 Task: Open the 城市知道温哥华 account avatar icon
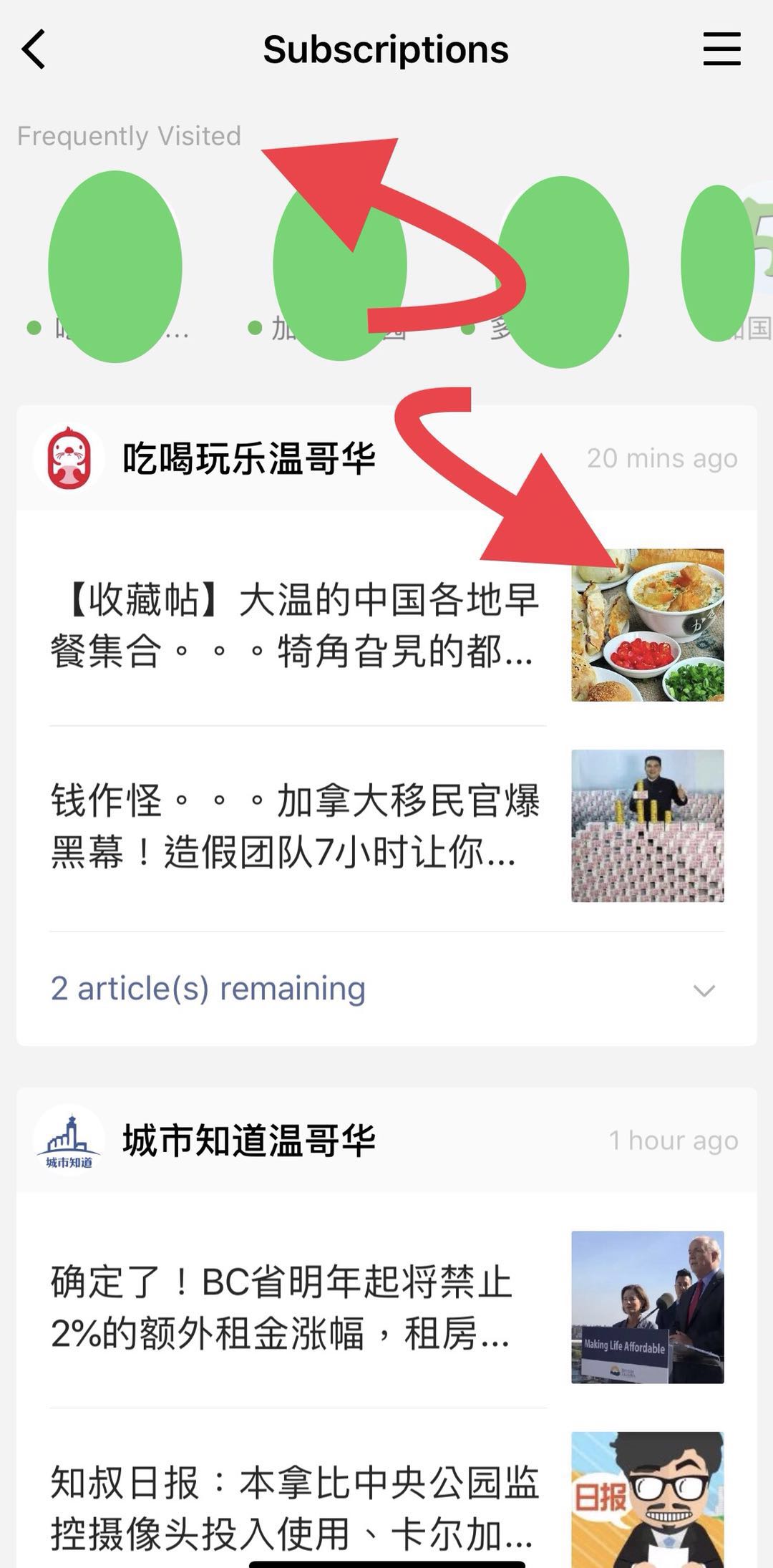coord(68,1138)
